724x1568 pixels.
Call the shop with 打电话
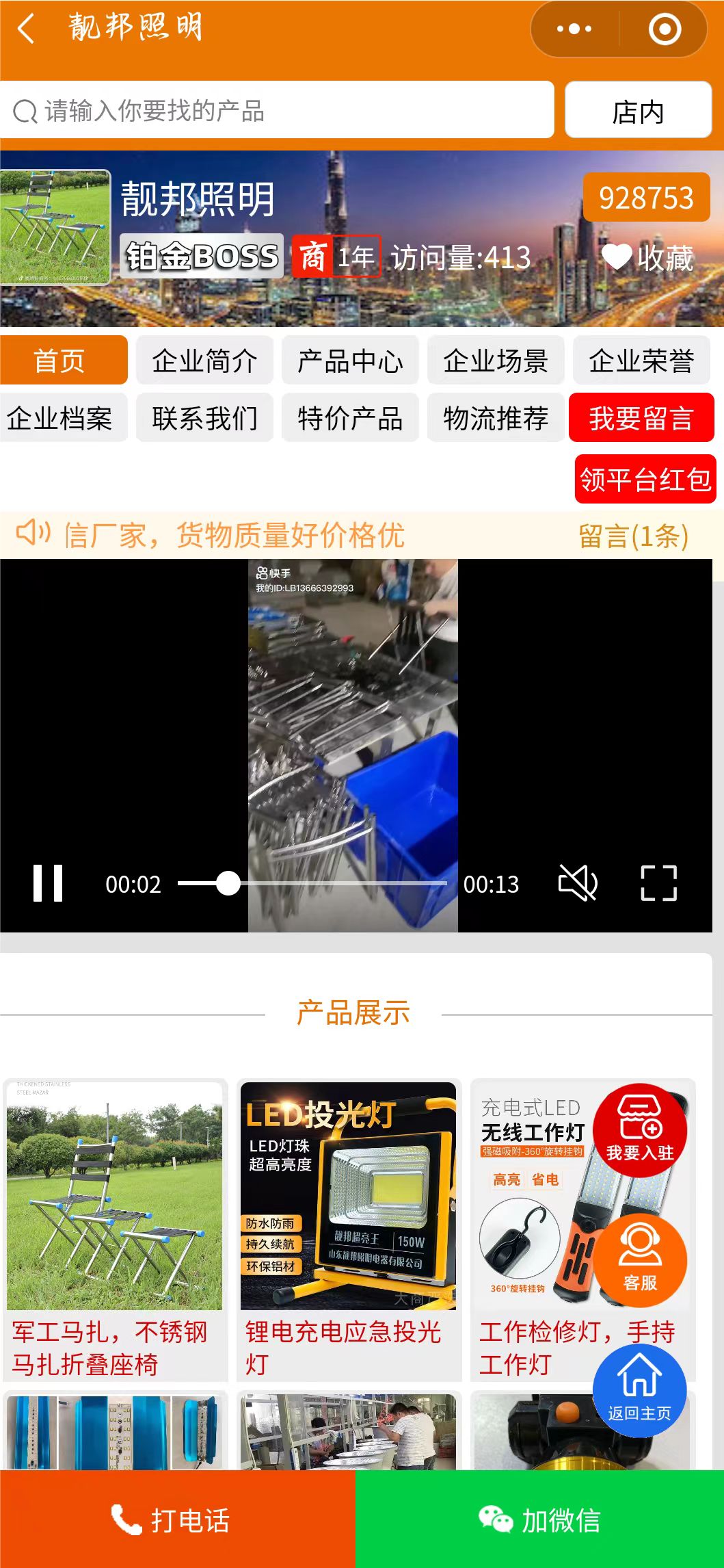[x=177, y=1519]
